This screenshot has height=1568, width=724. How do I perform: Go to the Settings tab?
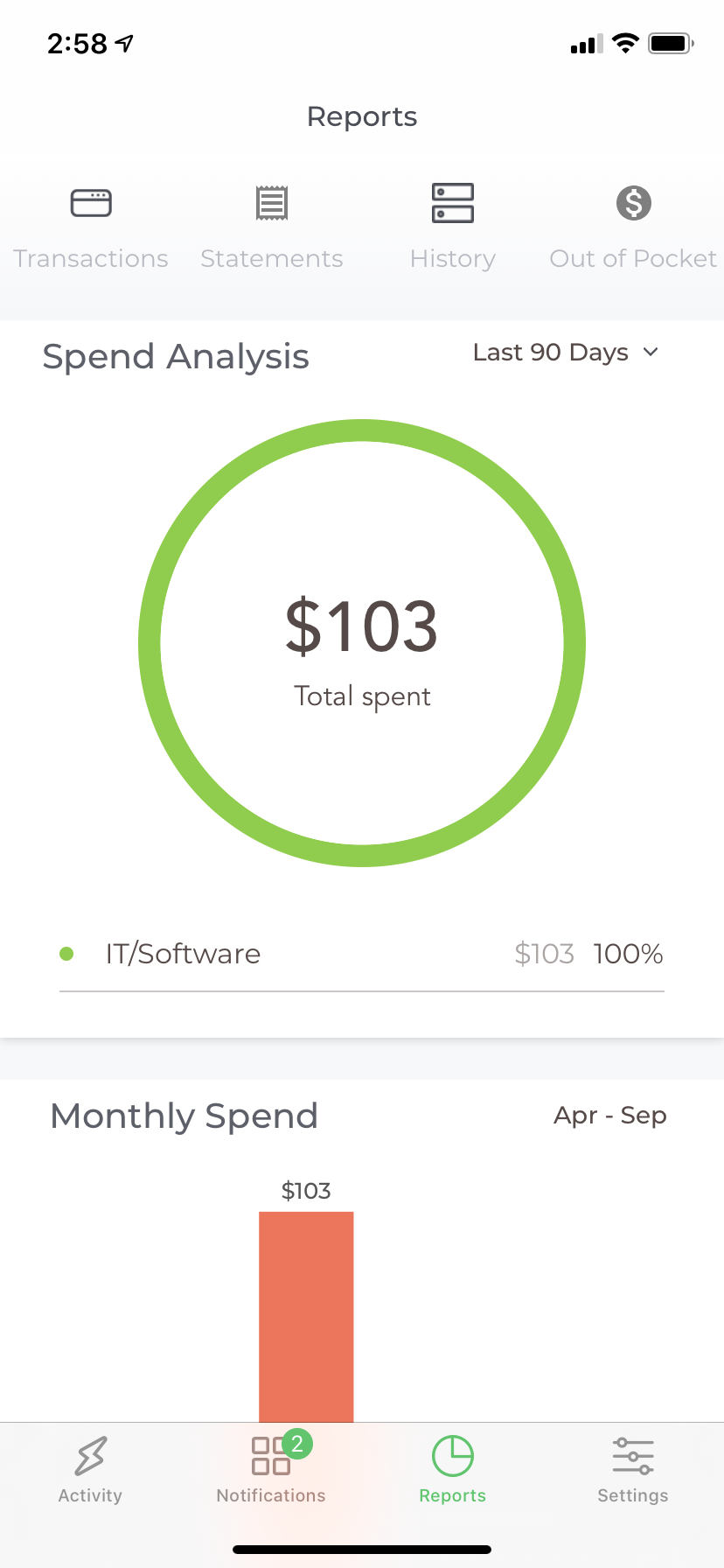pyautogui.click(x=633, y=1470)
